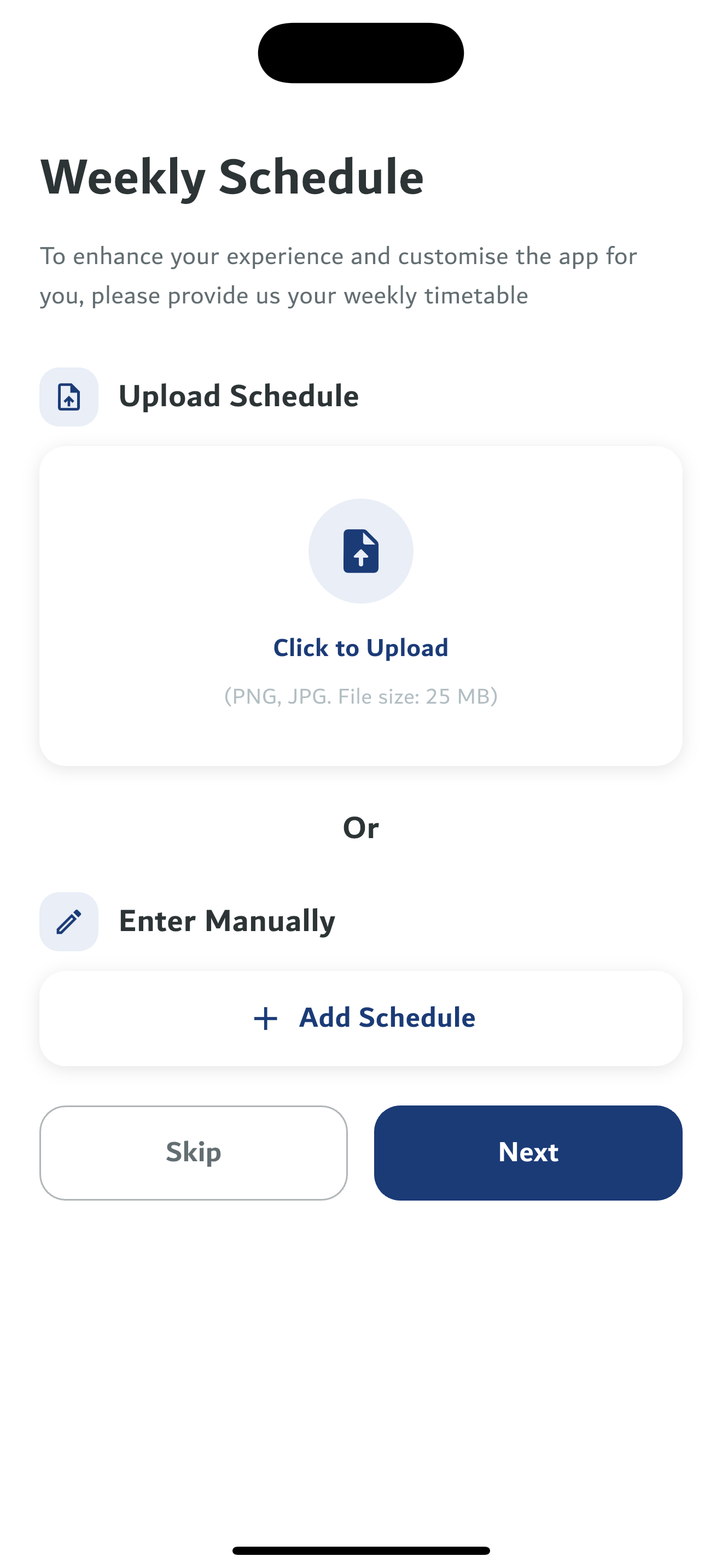Tap the file size requirements text
The width and height of the screenshot is (722, 1568).
click(361, 696)
